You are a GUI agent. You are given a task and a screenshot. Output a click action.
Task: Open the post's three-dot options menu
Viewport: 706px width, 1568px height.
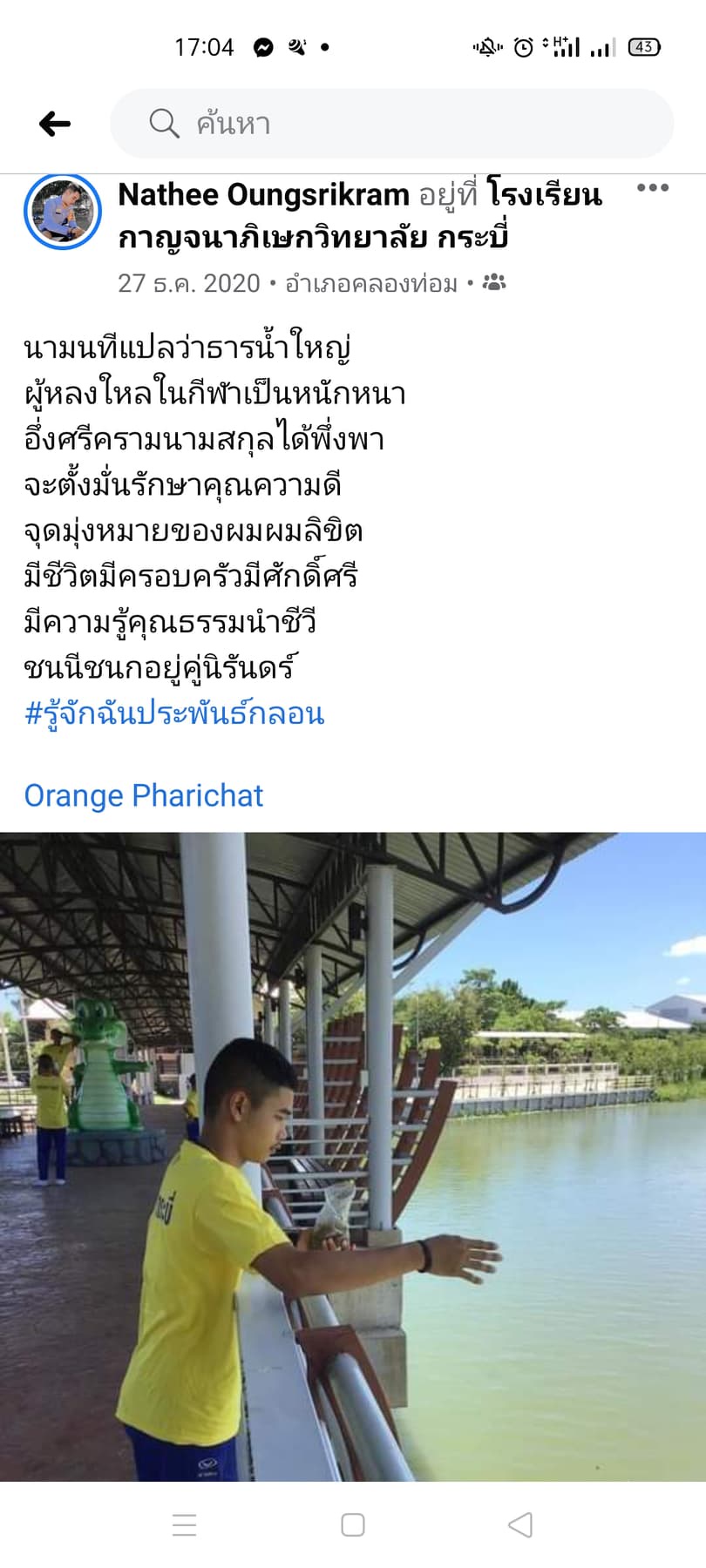652,188
